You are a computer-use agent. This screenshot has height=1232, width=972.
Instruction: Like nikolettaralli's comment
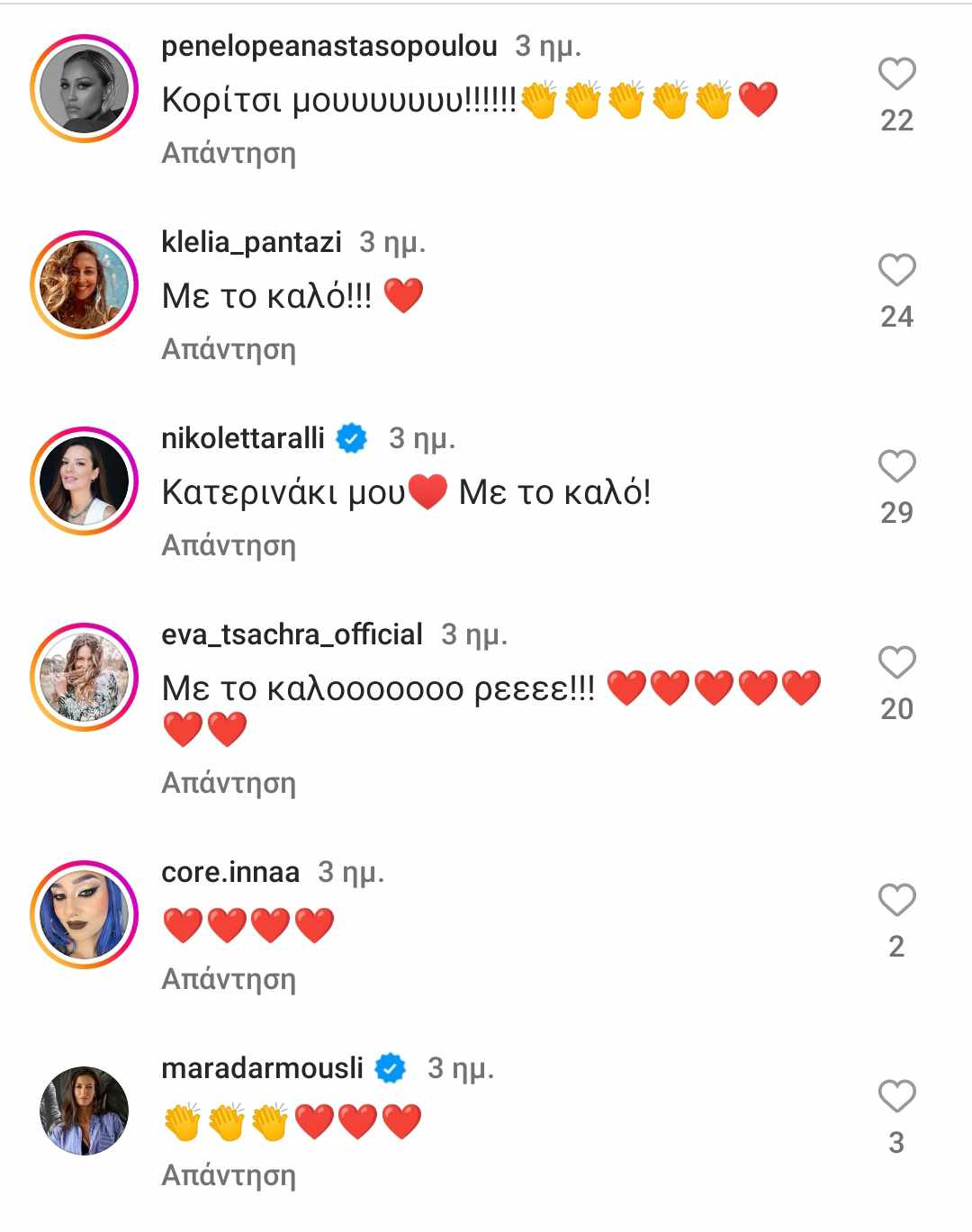point(896,466)
